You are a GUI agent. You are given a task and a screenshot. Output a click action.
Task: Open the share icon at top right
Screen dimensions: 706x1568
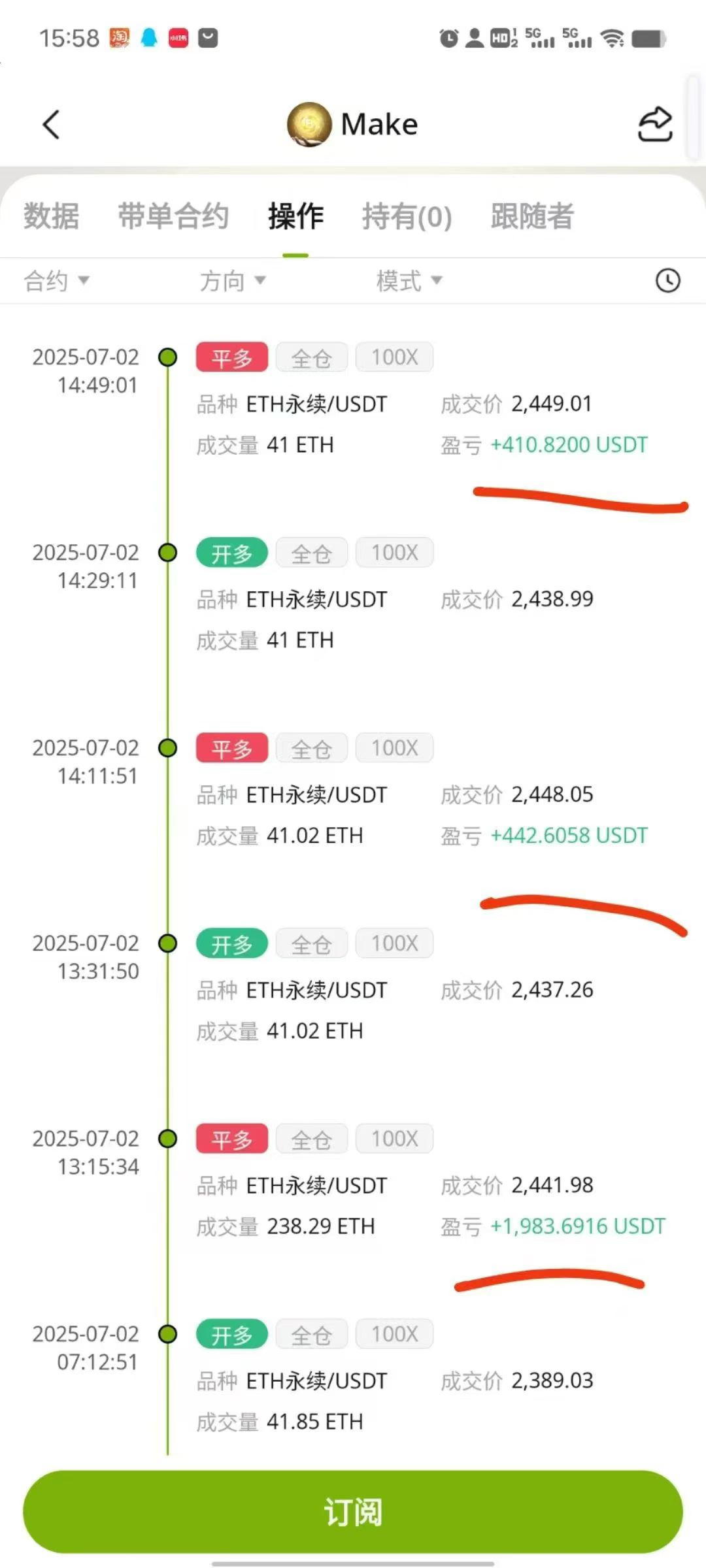pyautogui.click(x=656, y=124)
